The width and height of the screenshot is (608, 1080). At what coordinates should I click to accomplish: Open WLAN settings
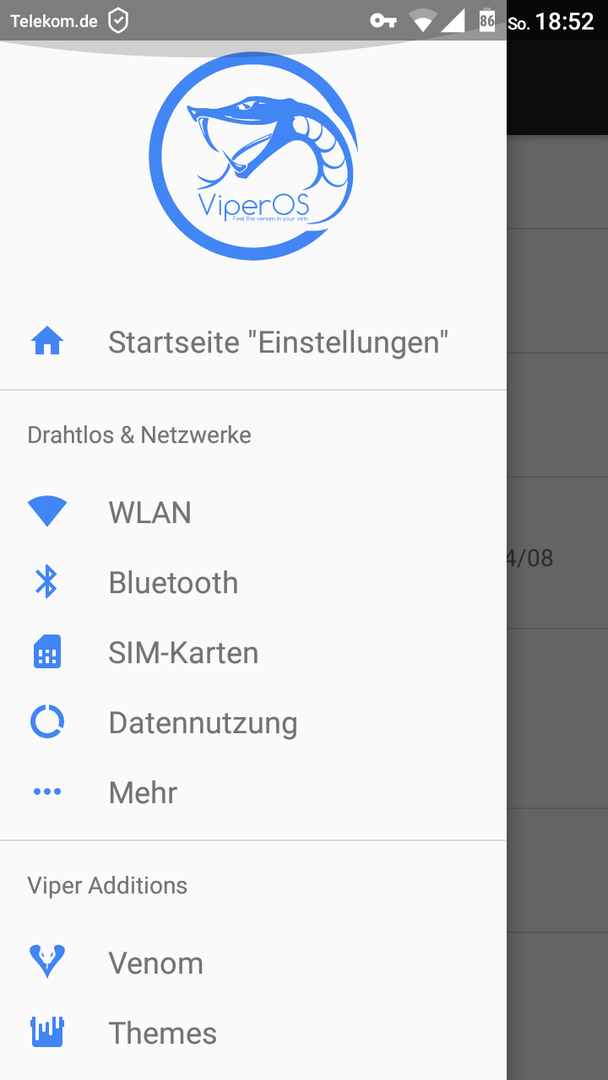pos(253,512)
